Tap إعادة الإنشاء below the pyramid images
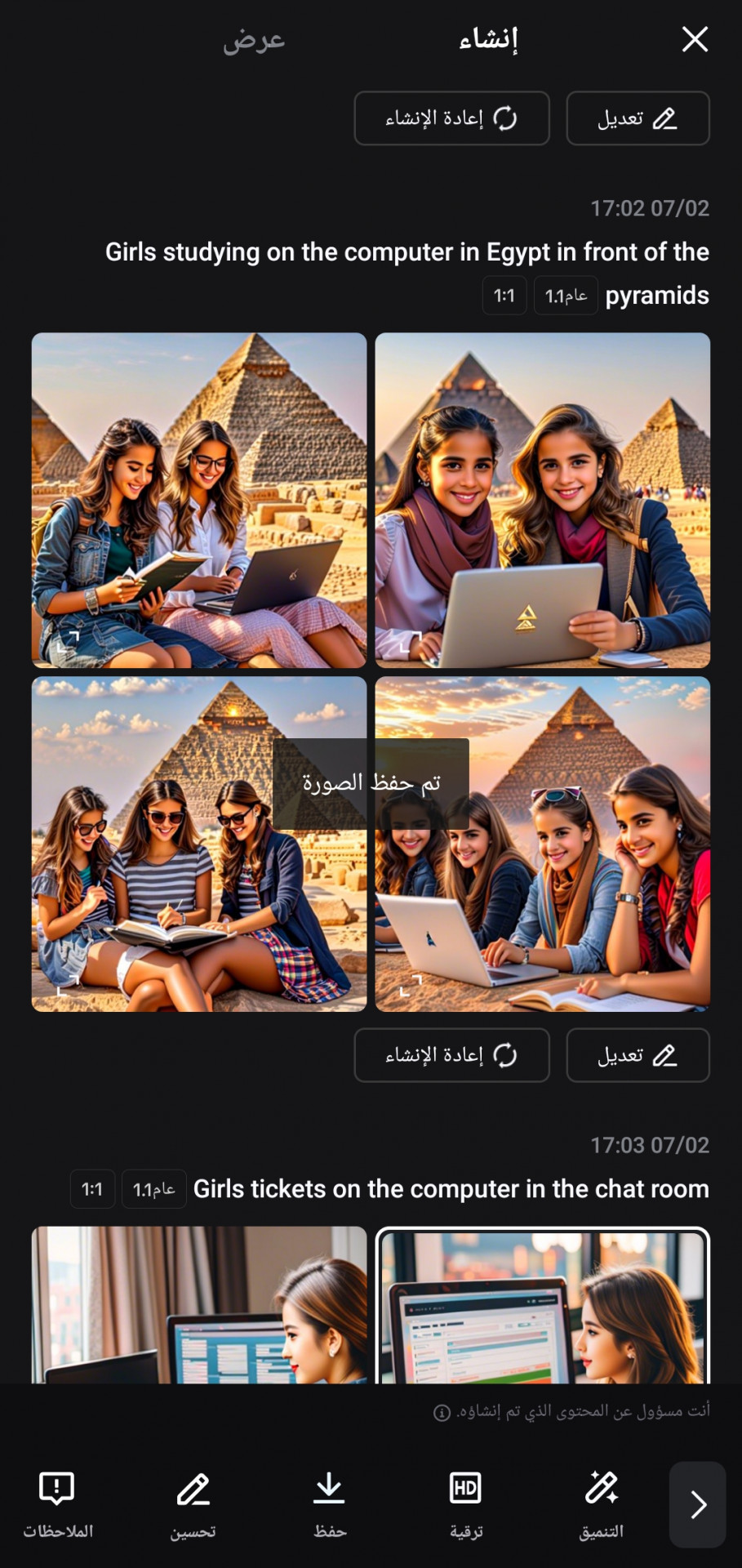This screenshot has height=1568, width=742. point(451,1055)
